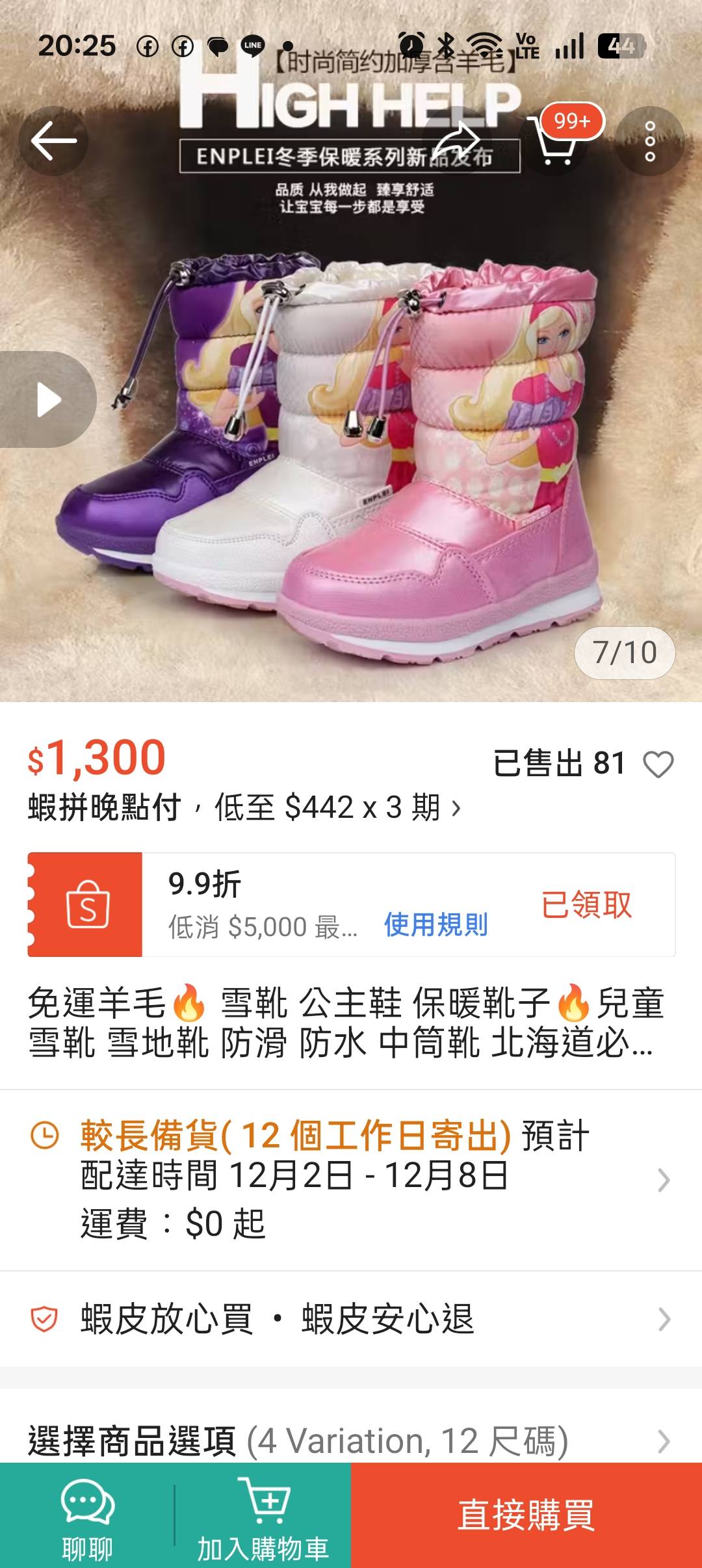Open 選擇商品選項 variations and sizes
The height and width of the screenshot is (1568, 702).
351,1441
